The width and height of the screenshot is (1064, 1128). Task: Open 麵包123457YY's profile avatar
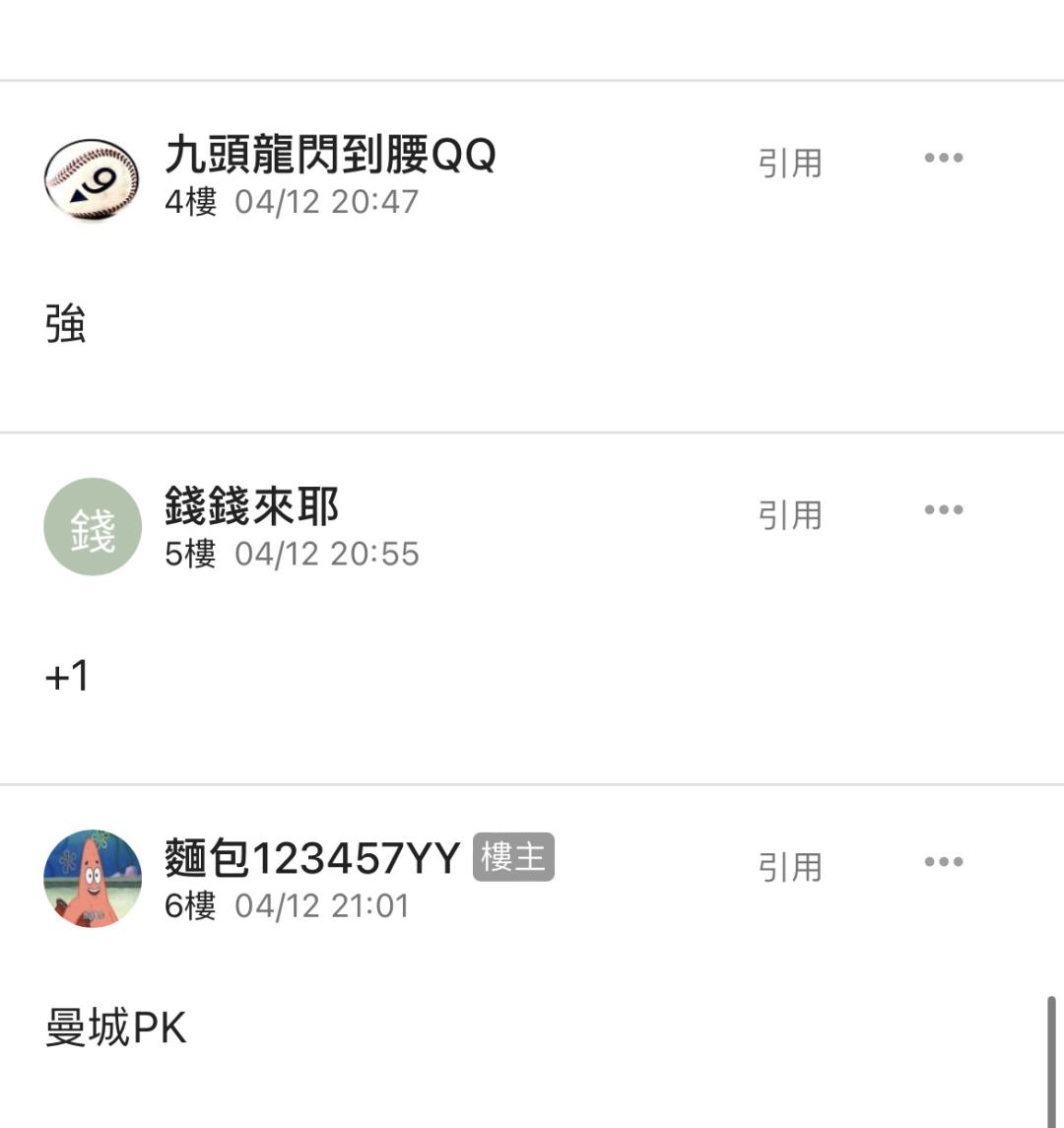93,879
